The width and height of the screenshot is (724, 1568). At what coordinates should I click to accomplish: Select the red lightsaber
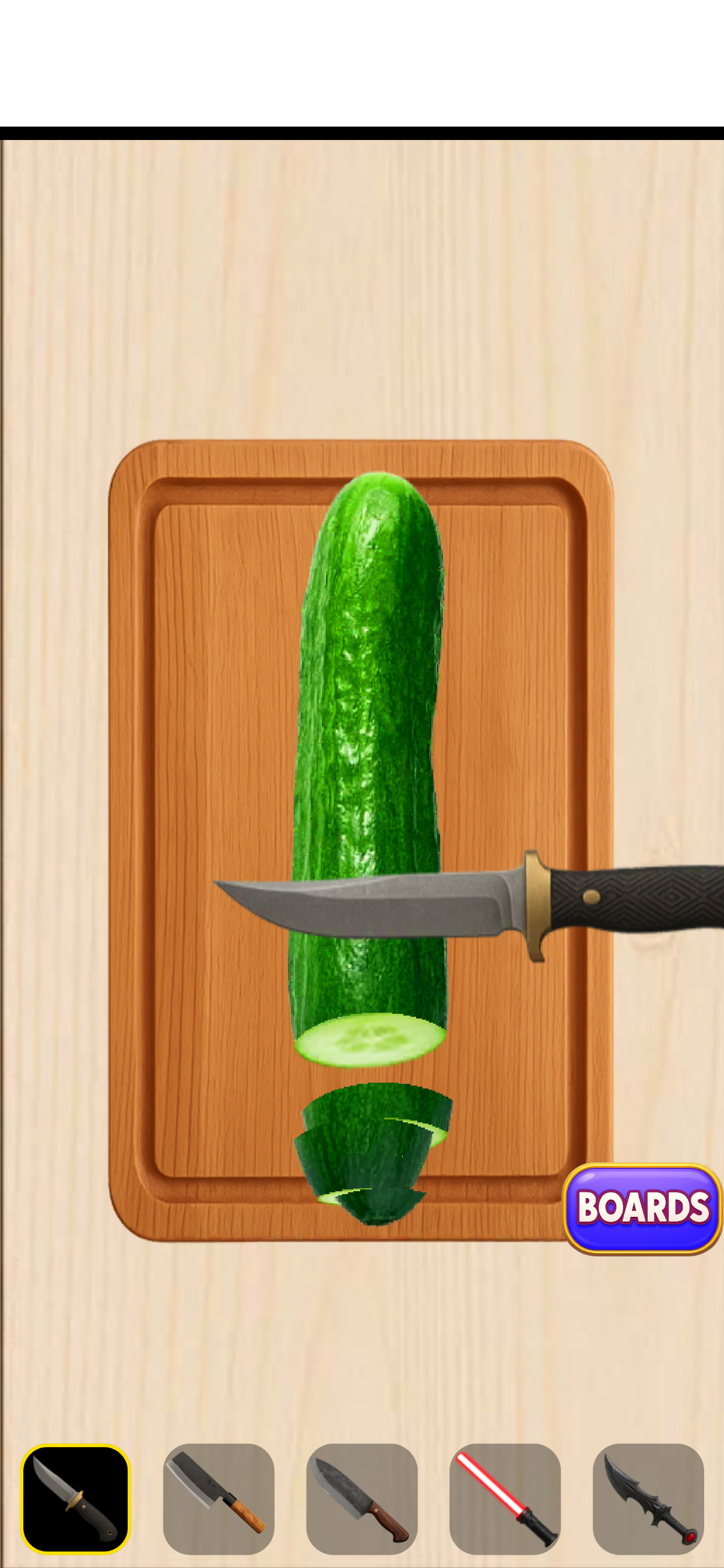coord(505,1499)
